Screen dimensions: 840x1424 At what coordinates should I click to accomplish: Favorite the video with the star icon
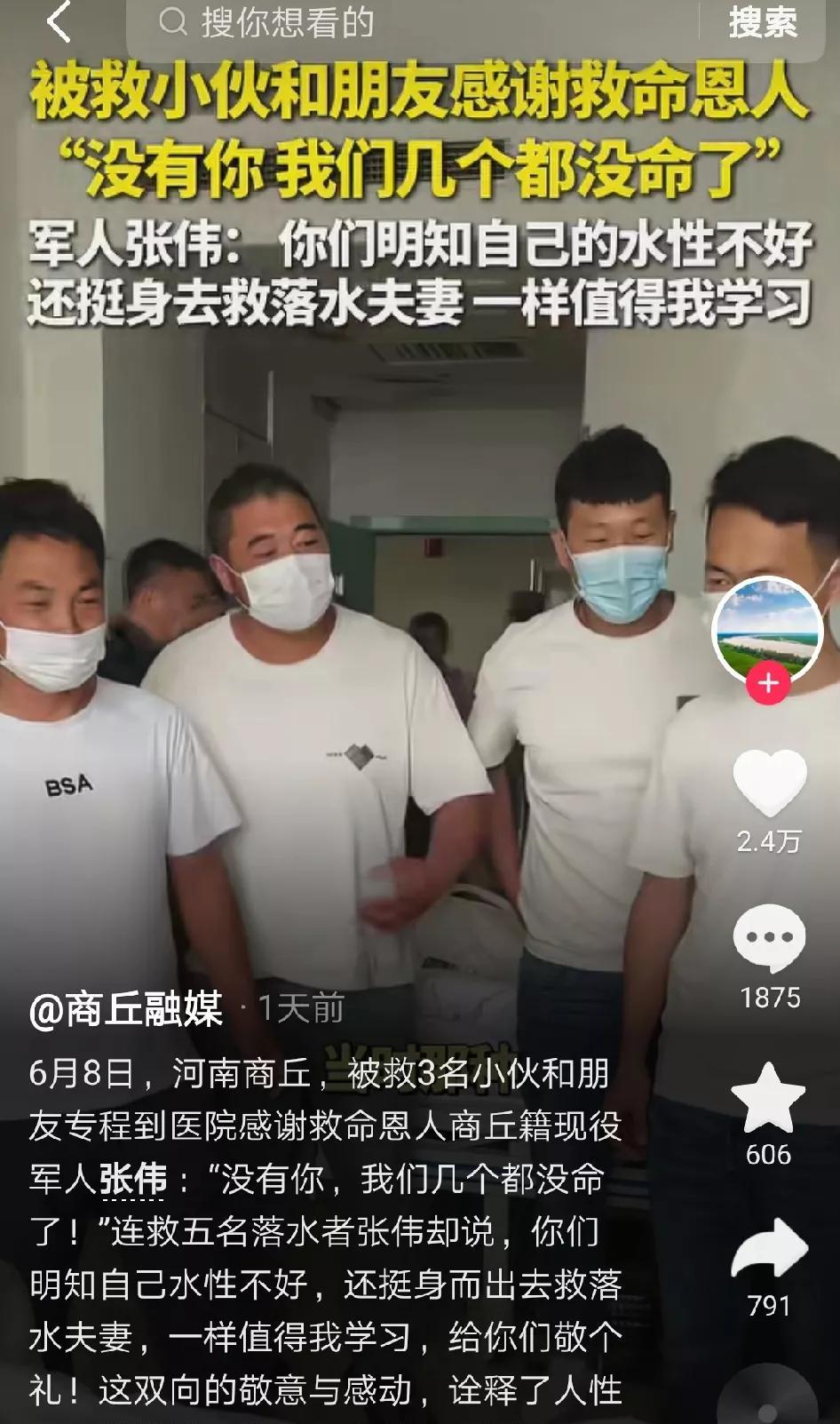click(x=769, y=1097)
